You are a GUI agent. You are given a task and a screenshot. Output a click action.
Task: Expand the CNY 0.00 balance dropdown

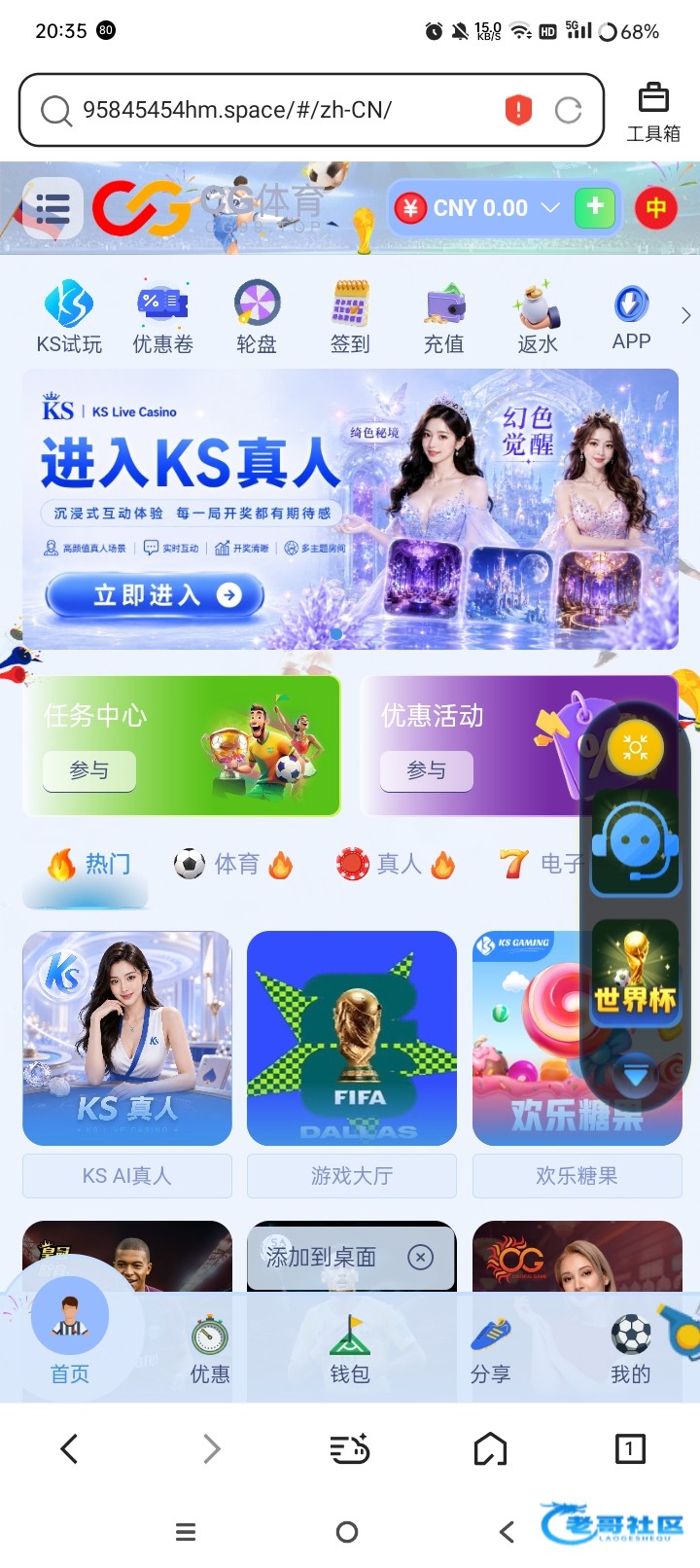coord(550,207)
